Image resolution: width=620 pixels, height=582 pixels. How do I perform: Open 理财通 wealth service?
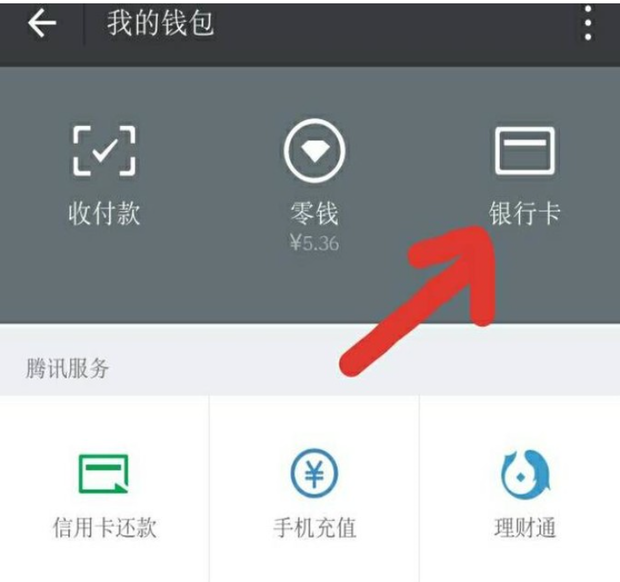click(524, 492)
